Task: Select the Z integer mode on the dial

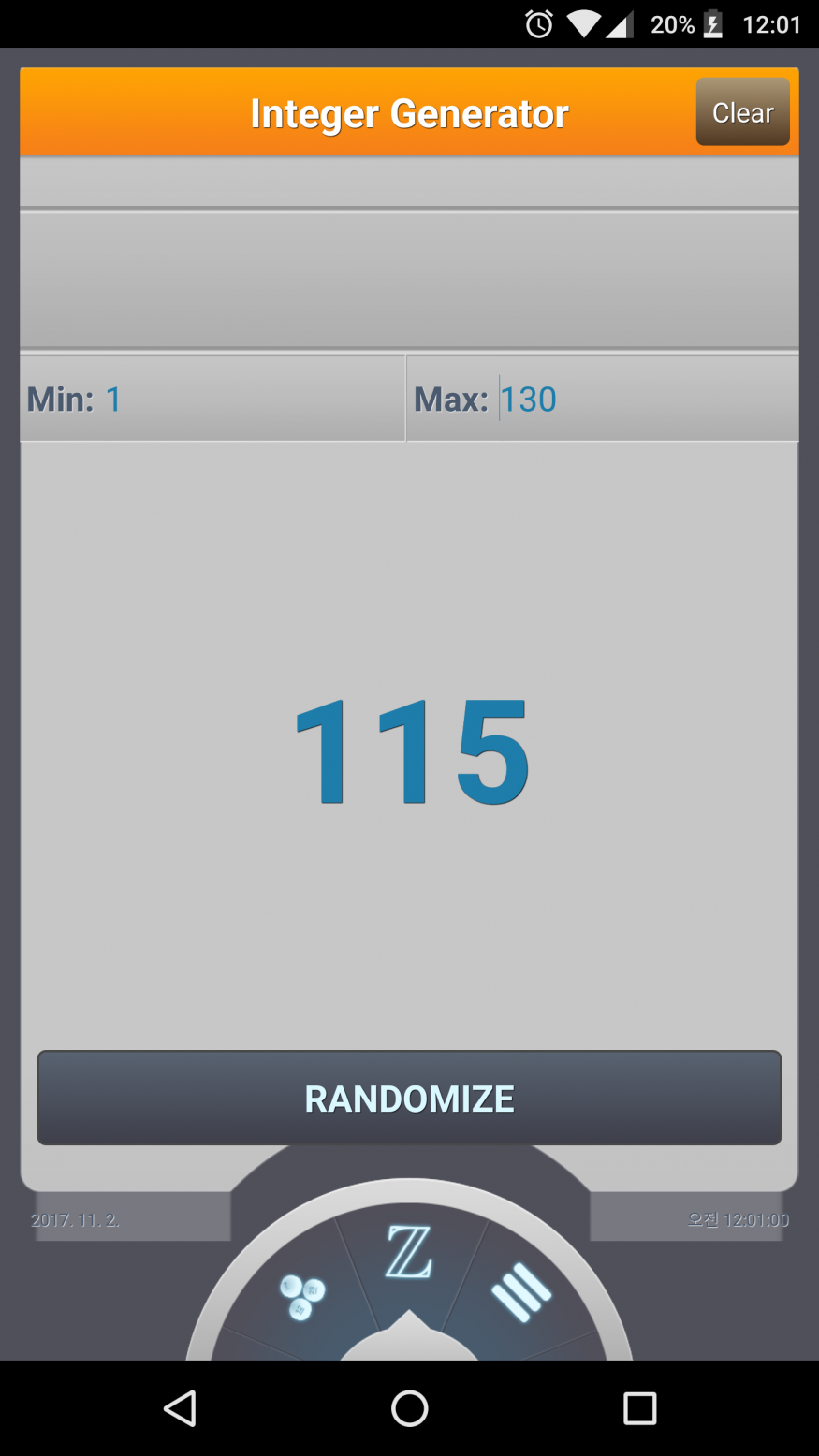Action: coord(409,1253)
